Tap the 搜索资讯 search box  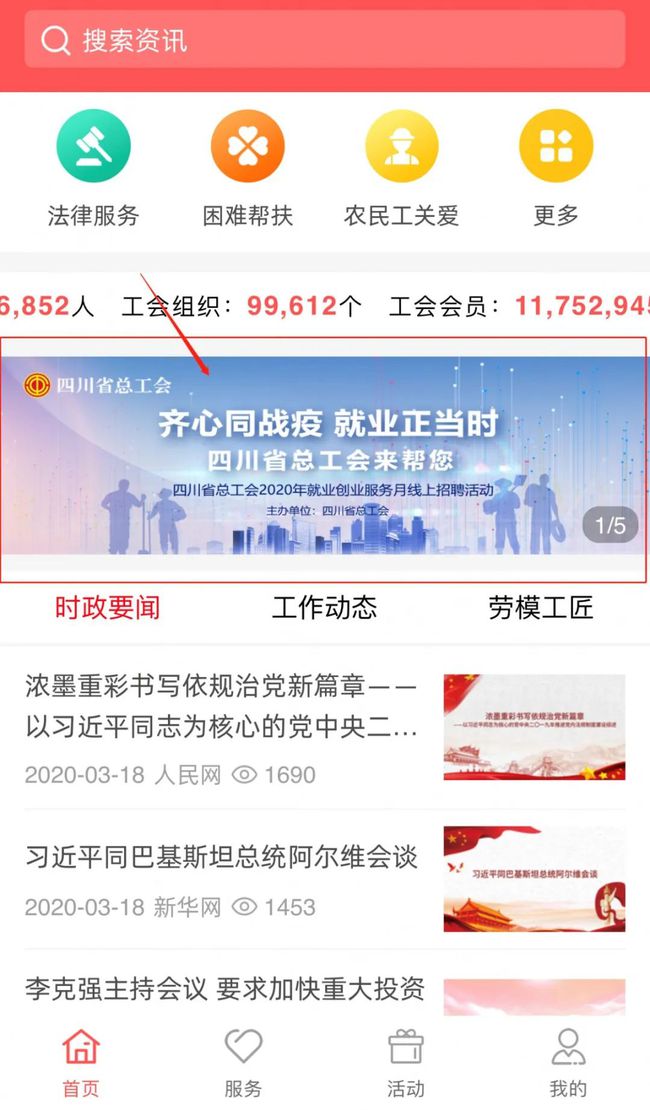324,40
